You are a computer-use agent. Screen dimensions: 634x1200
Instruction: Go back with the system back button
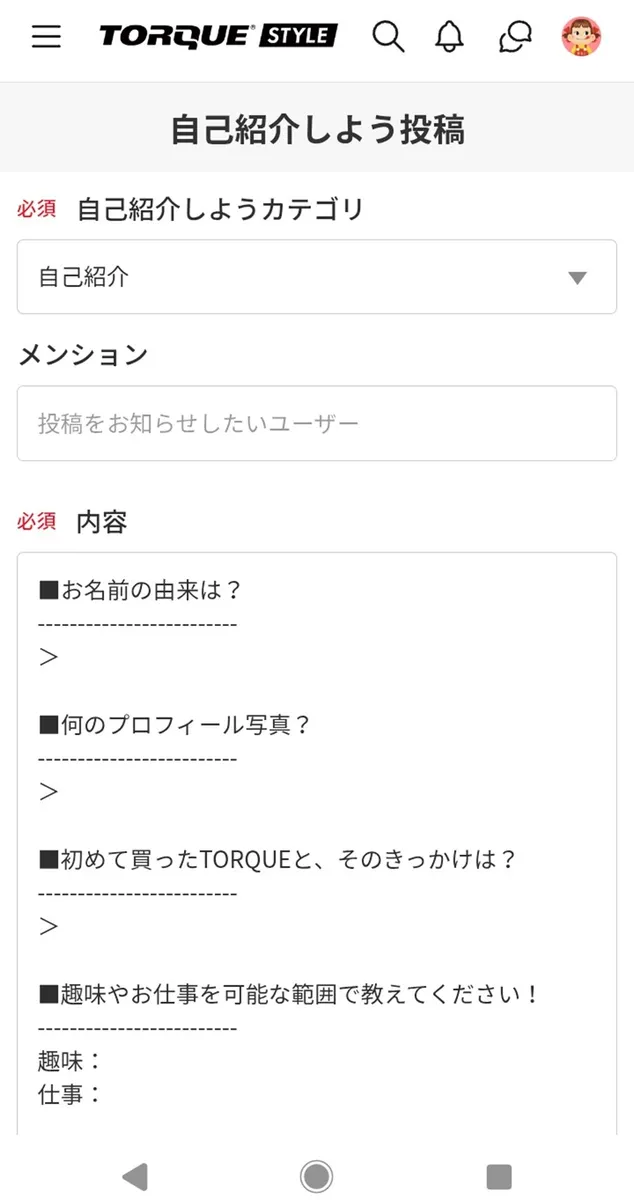pos(135,1176)
